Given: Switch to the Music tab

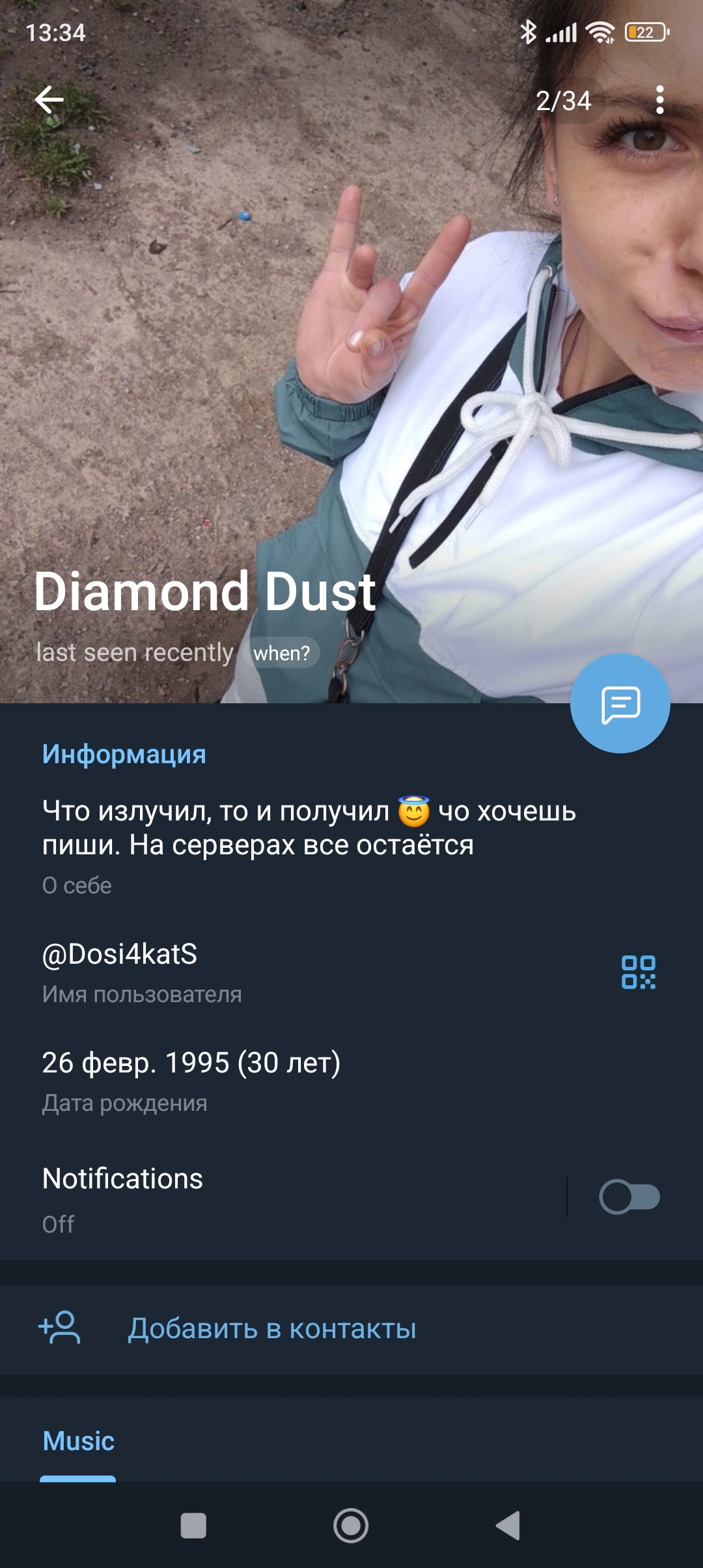Looking at the screenshot, I should click(x=78, y=1441).
